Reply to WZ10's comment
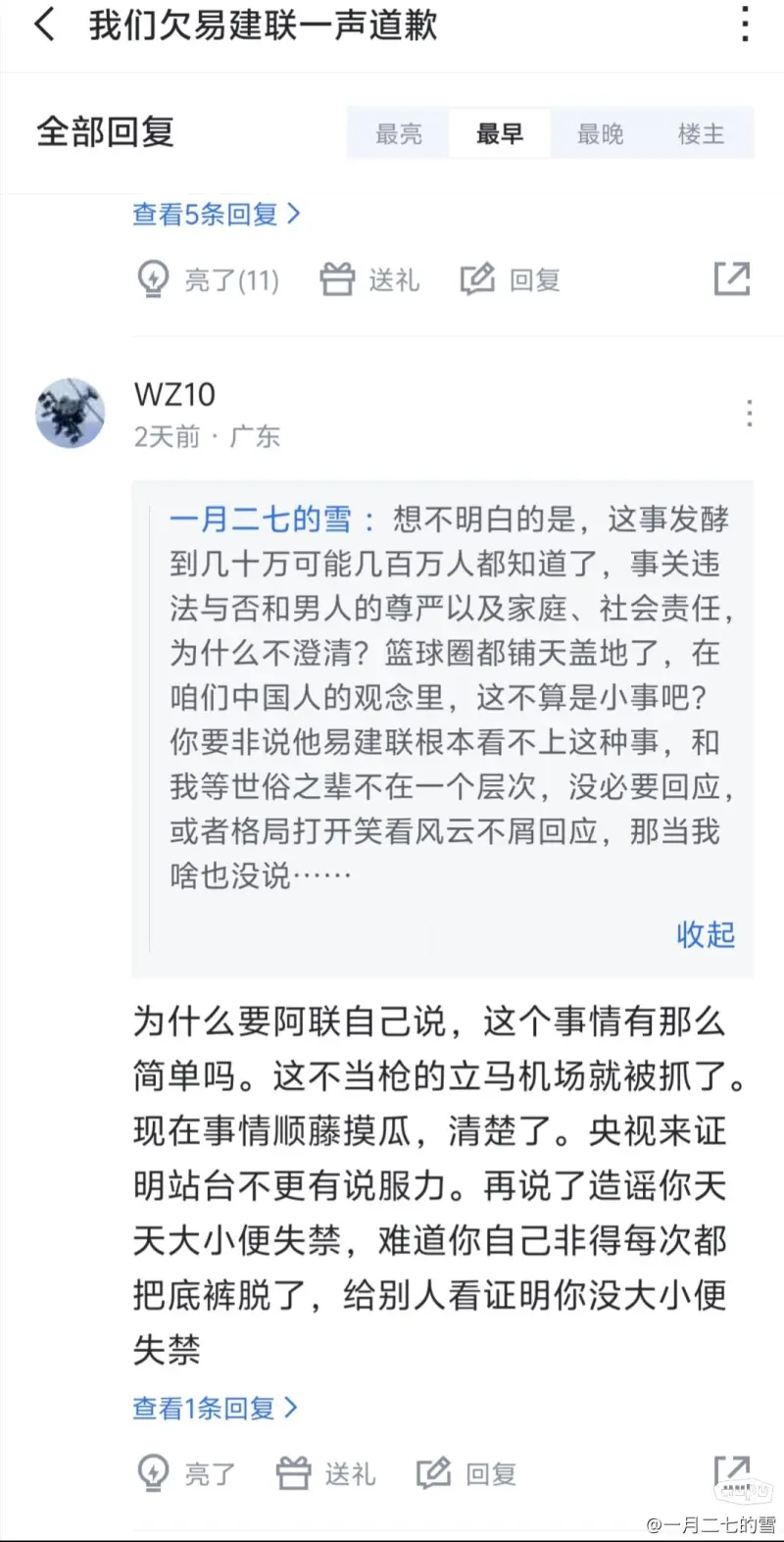The height and width of the screenshot is (1542, 784). [x=466, y=1473]
